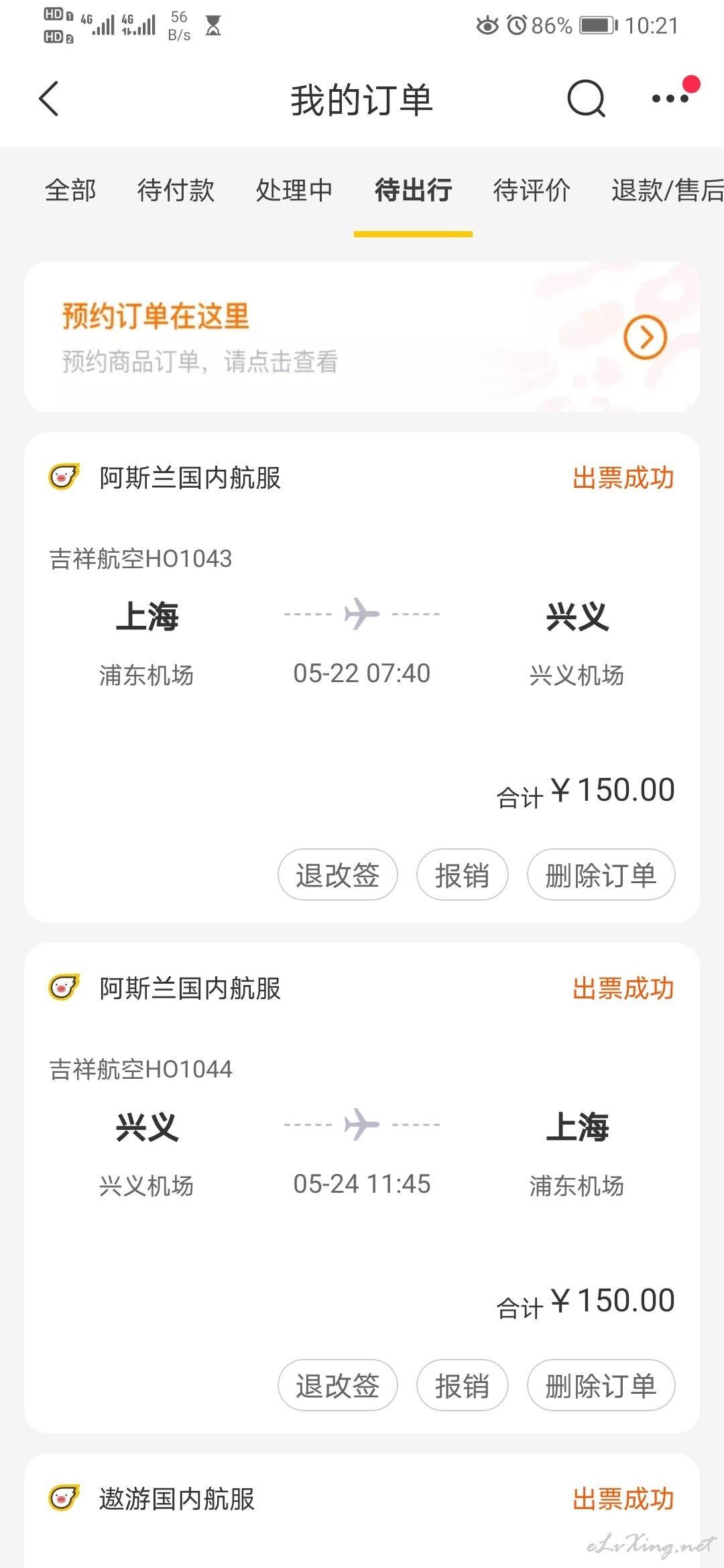
Task: Go back from My Orders
Action: (49, 99)
